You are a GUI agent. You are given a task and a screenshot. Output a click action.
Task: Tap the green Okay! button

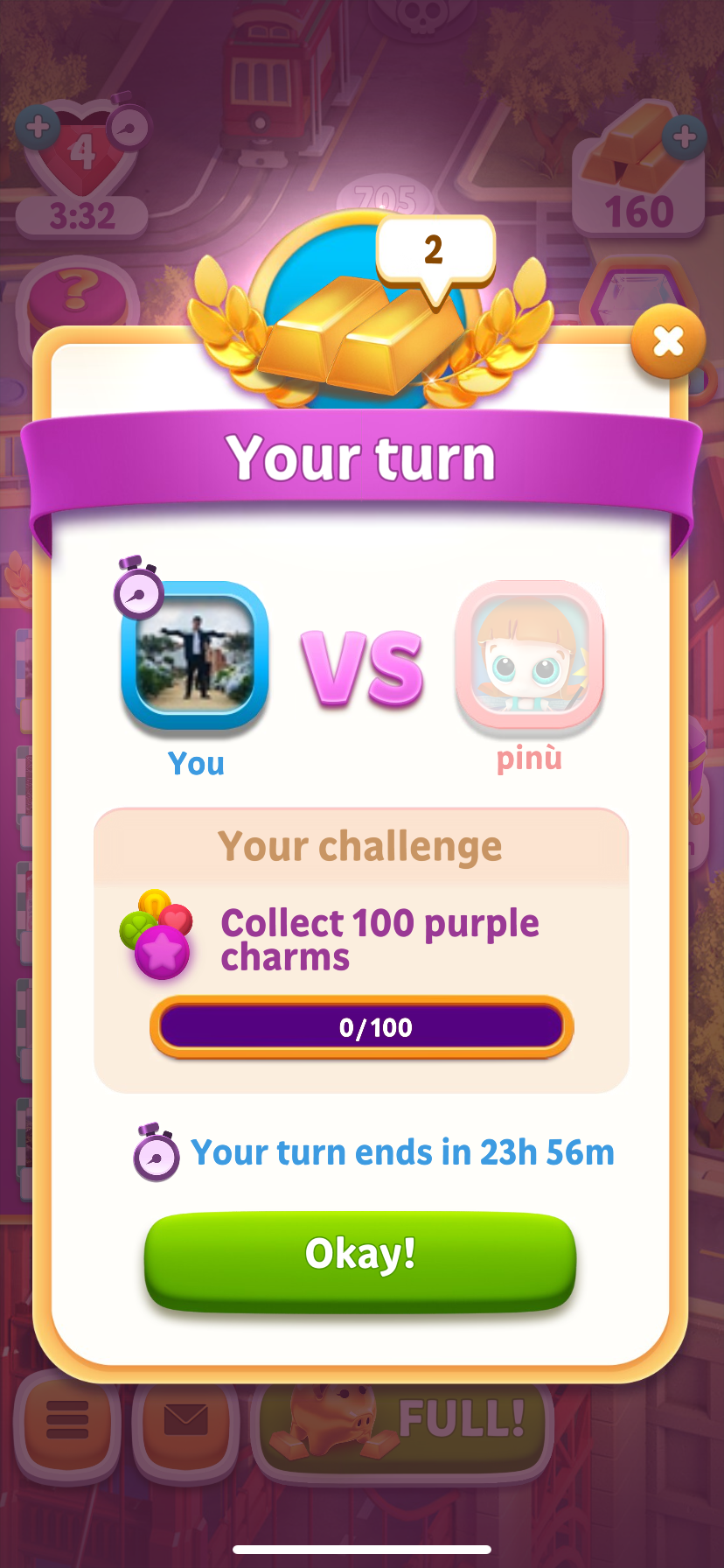(360, 1258)
